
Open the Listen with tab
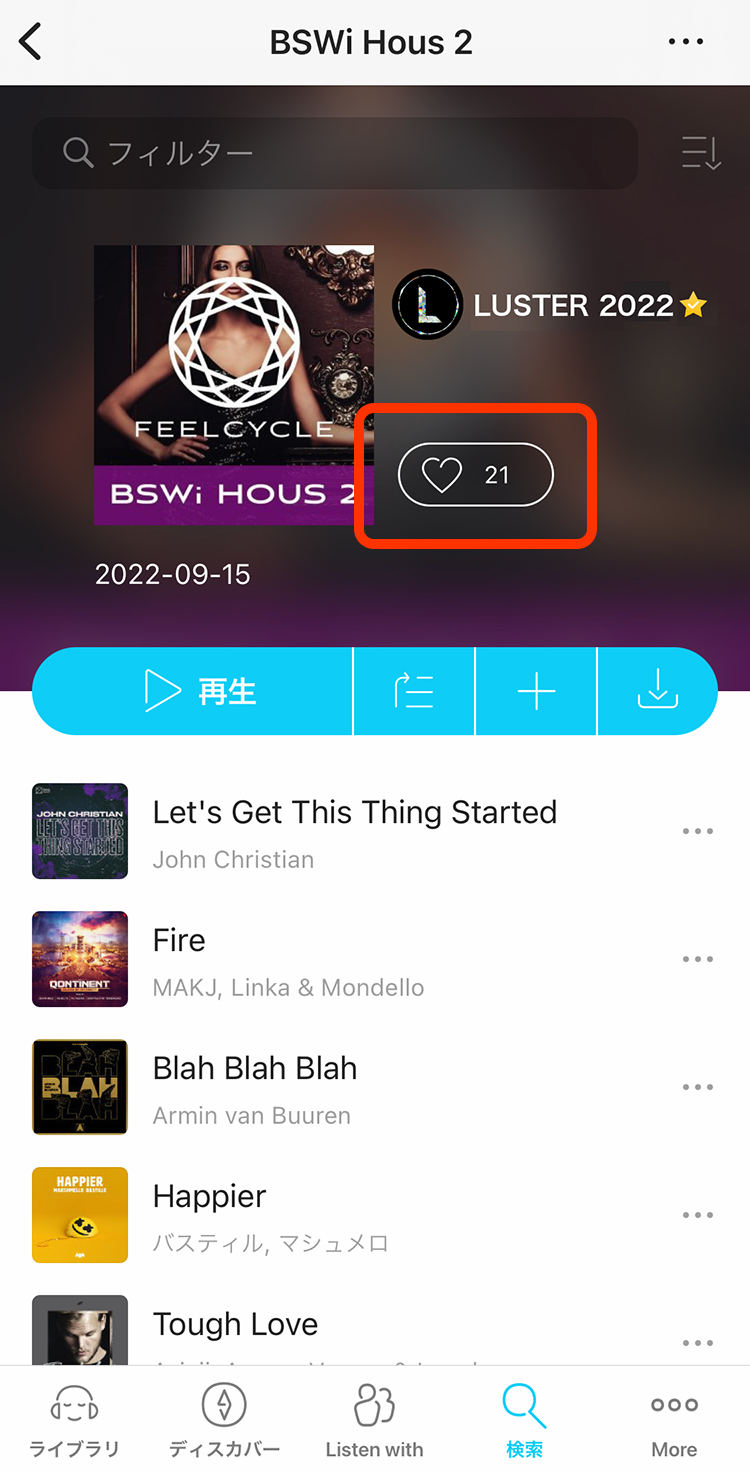coord(374,1421)
